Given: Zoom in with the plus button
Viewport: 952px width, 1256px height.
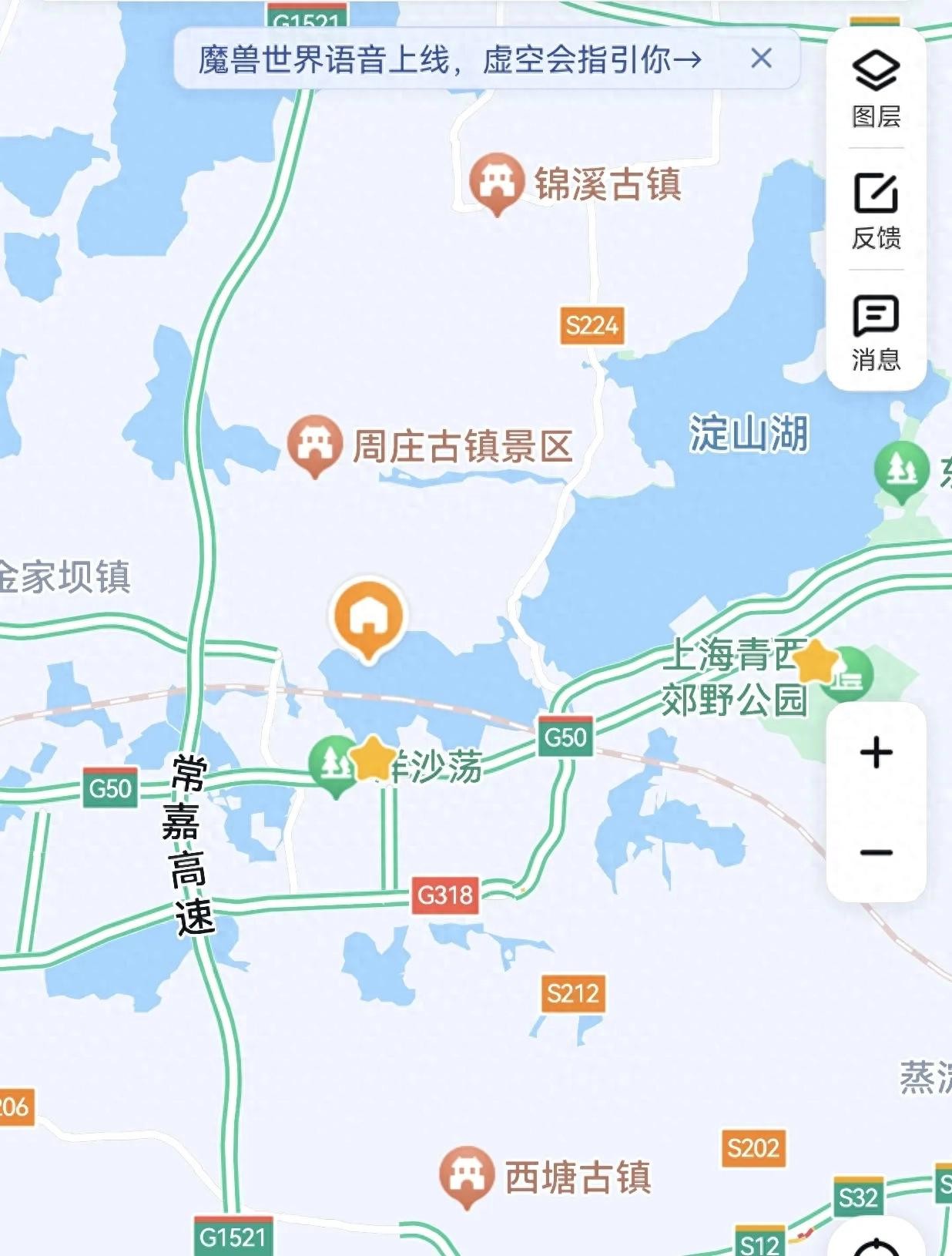Looking at the screenshot, I should pyautogui.click(x=876, y=753).
